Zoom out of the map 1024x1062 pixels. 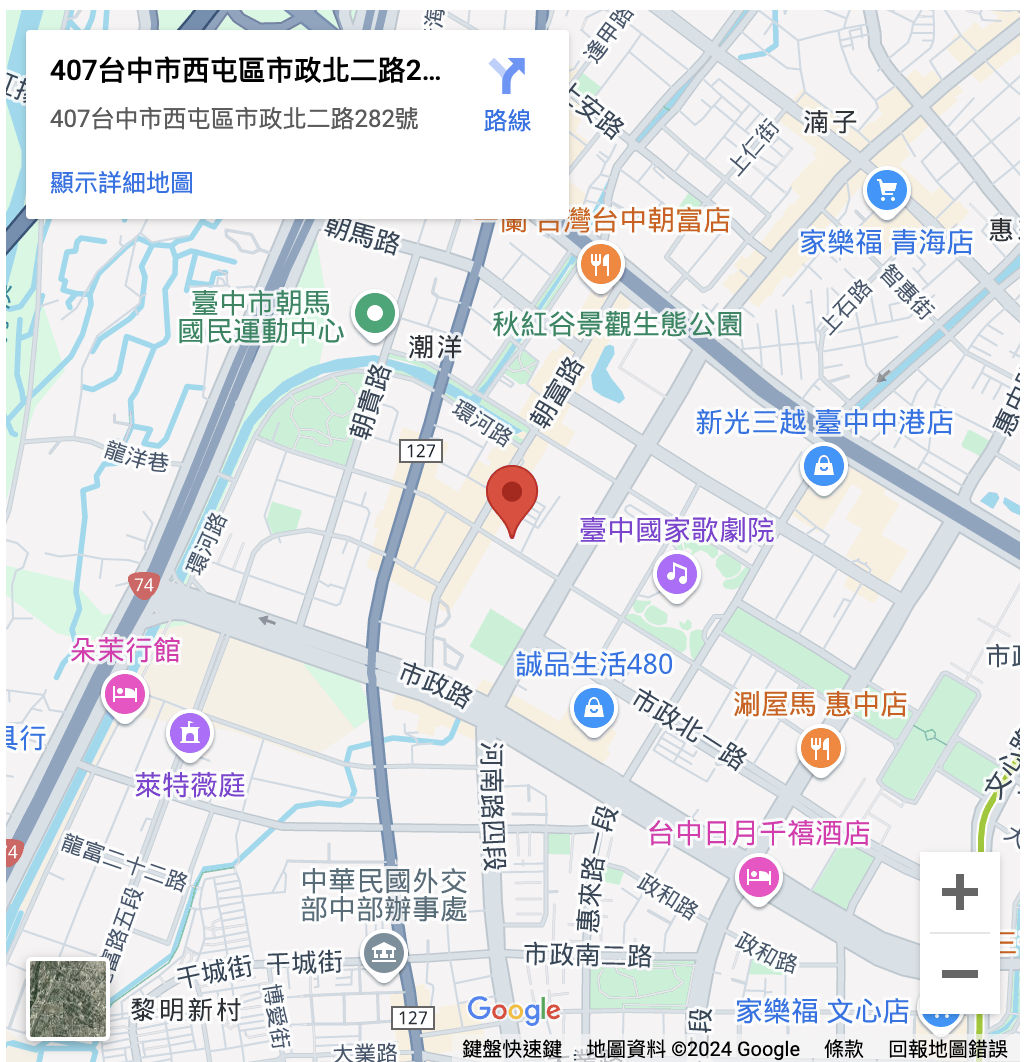pos(959,973)
